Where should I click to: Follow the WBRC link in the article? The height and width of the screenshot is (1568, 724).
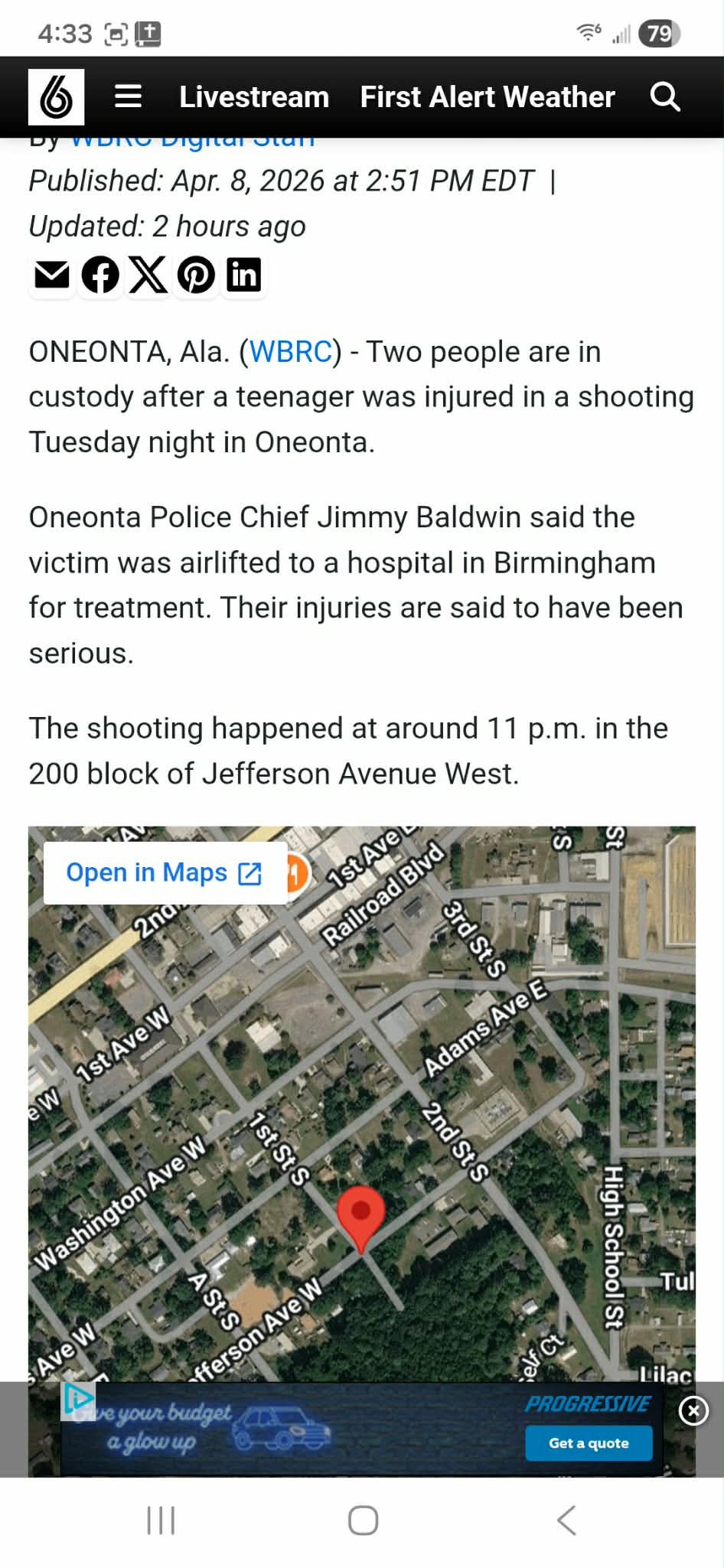(291, 352)
